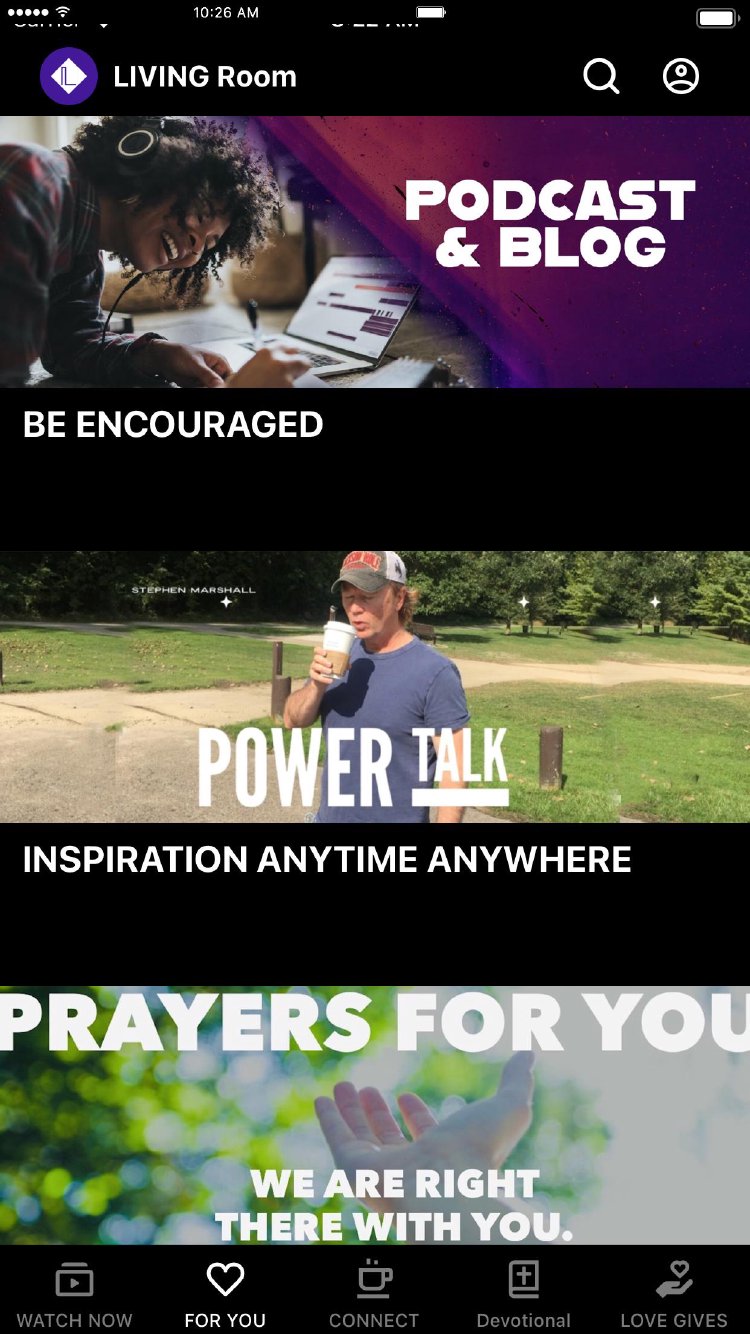Open the search icon
The image size is (750, 1334).
click(x=601, y=76)
